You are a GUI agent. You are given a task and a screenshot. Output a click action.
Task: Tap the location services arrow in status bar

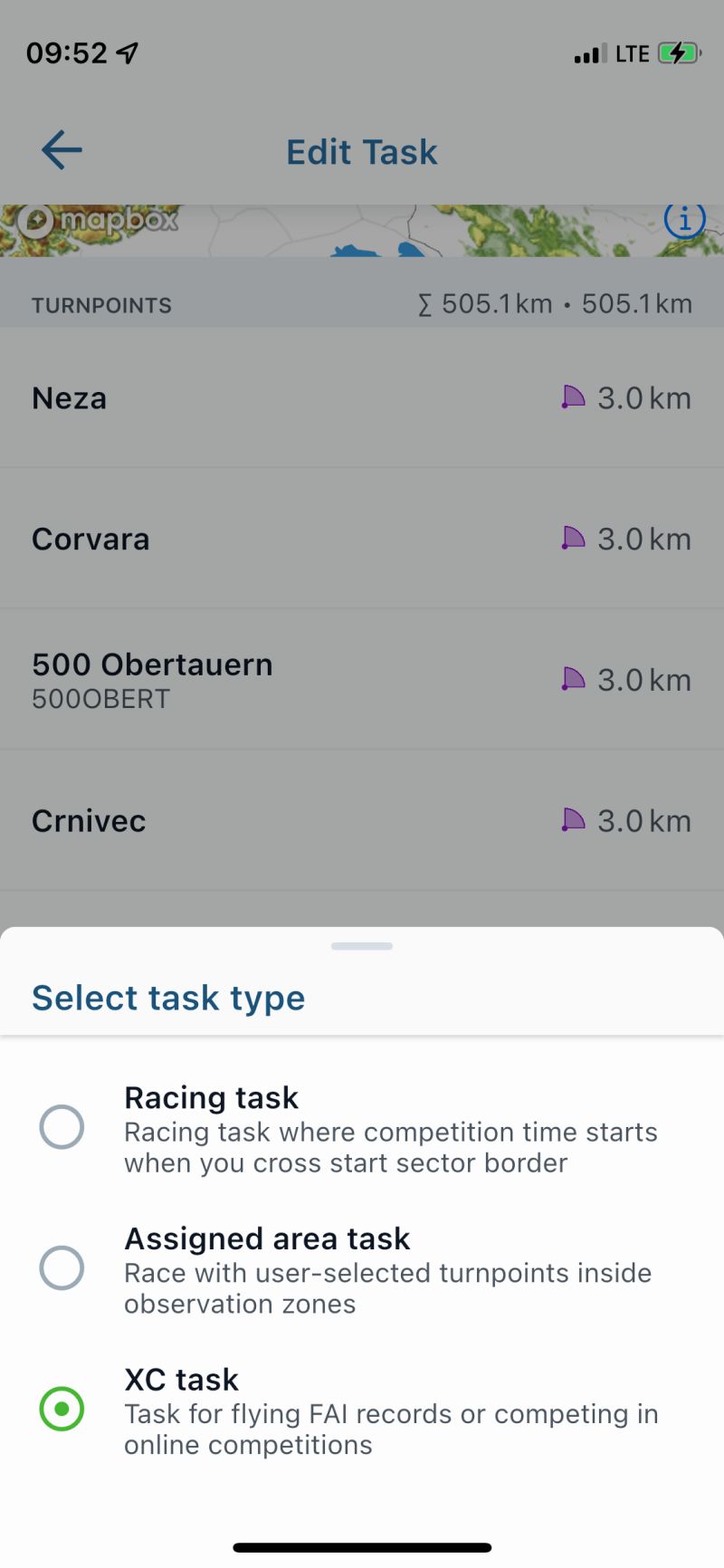coord(124,53)
